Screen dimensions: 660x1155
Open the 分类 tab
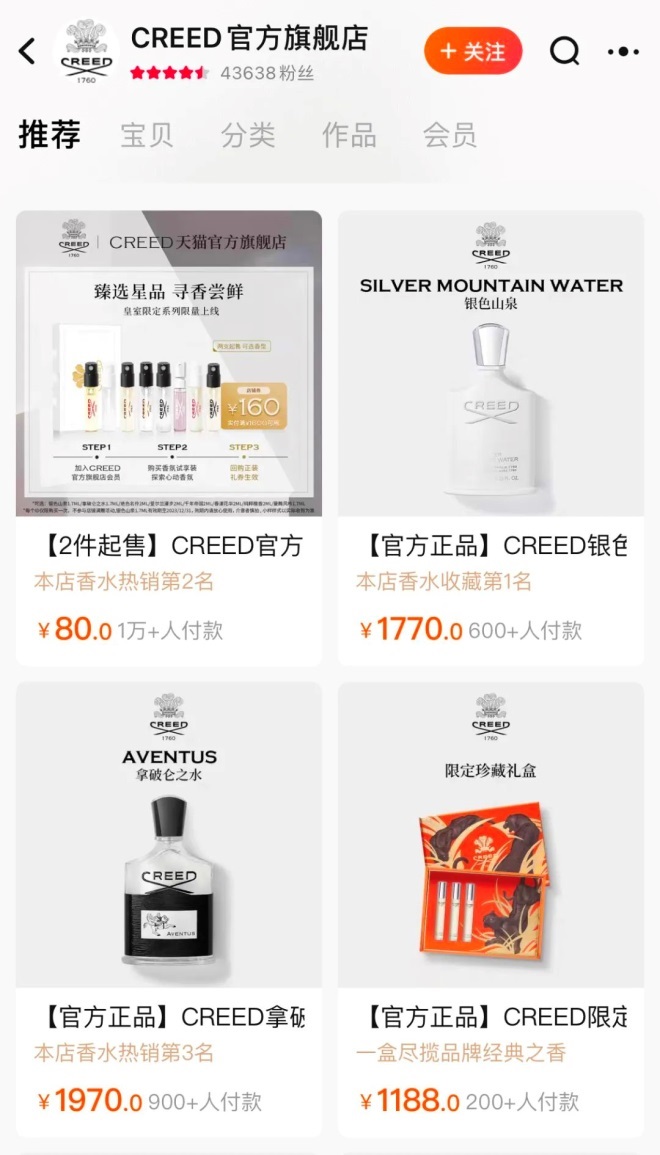[248, 135]
